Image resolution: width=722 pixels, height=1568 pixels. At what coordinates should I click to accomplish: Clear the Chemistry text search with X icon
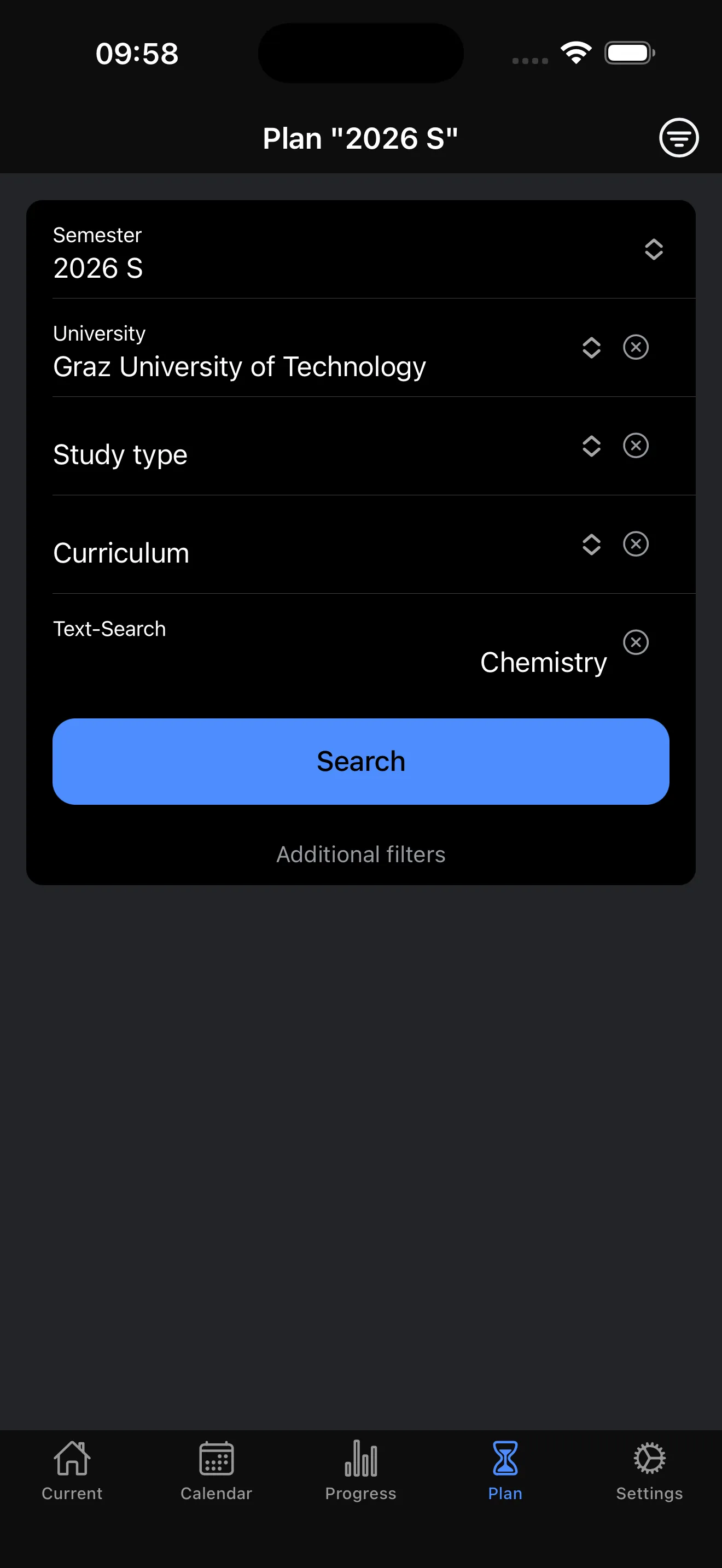(636, 642)
